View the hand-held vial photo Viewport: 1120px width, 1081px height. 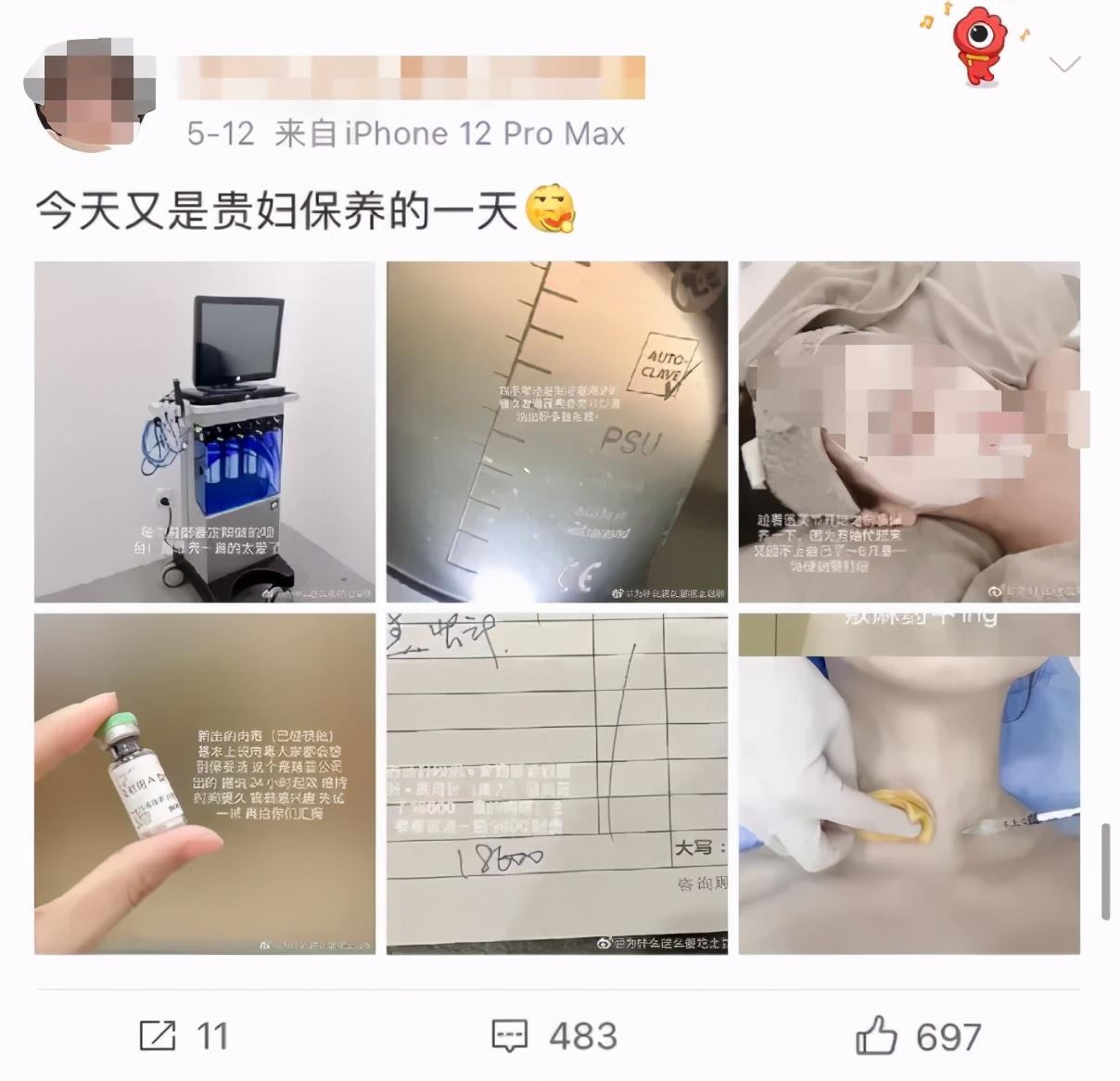[x=205, y=783]
